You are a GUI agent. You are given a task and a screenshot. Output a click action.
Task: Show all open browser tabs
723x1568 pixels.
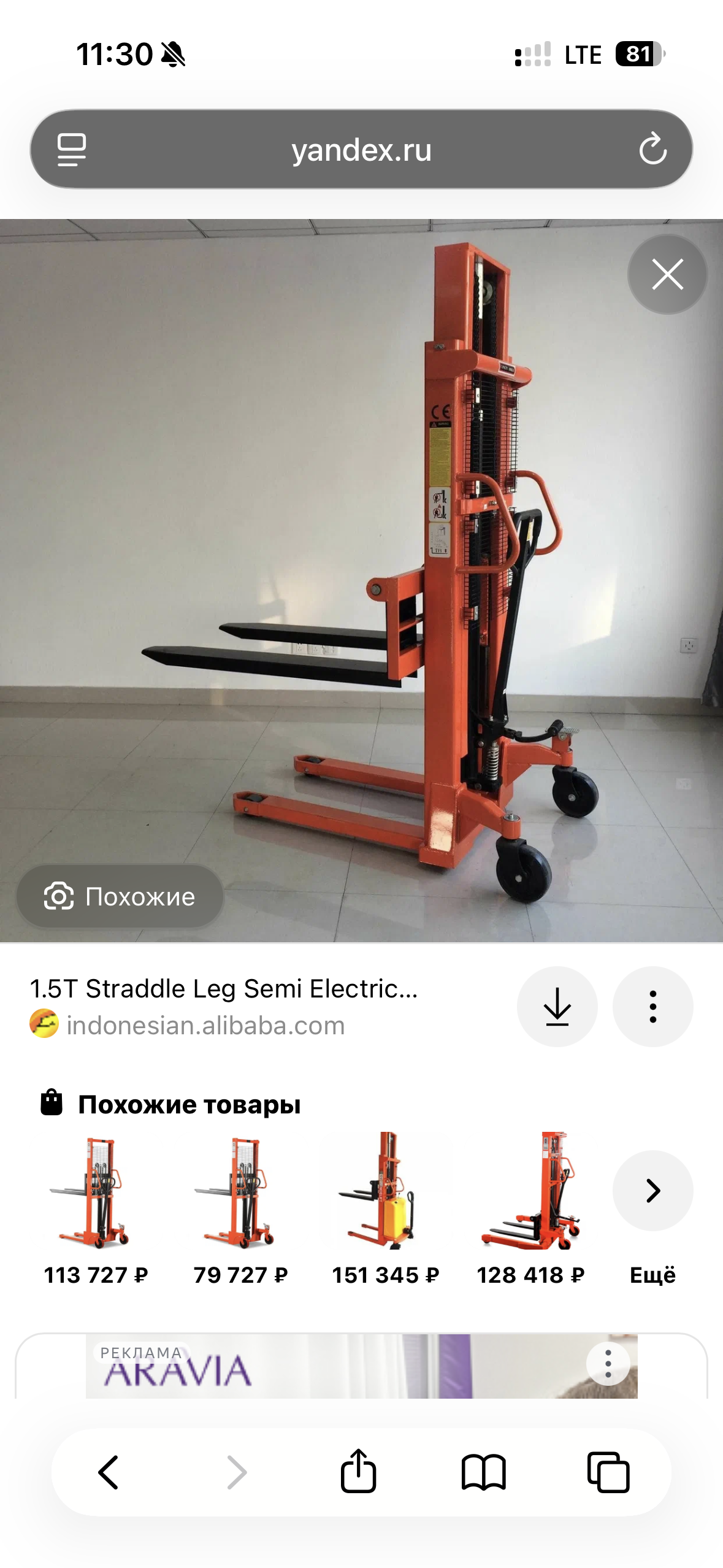click(x=608, y=1472)
